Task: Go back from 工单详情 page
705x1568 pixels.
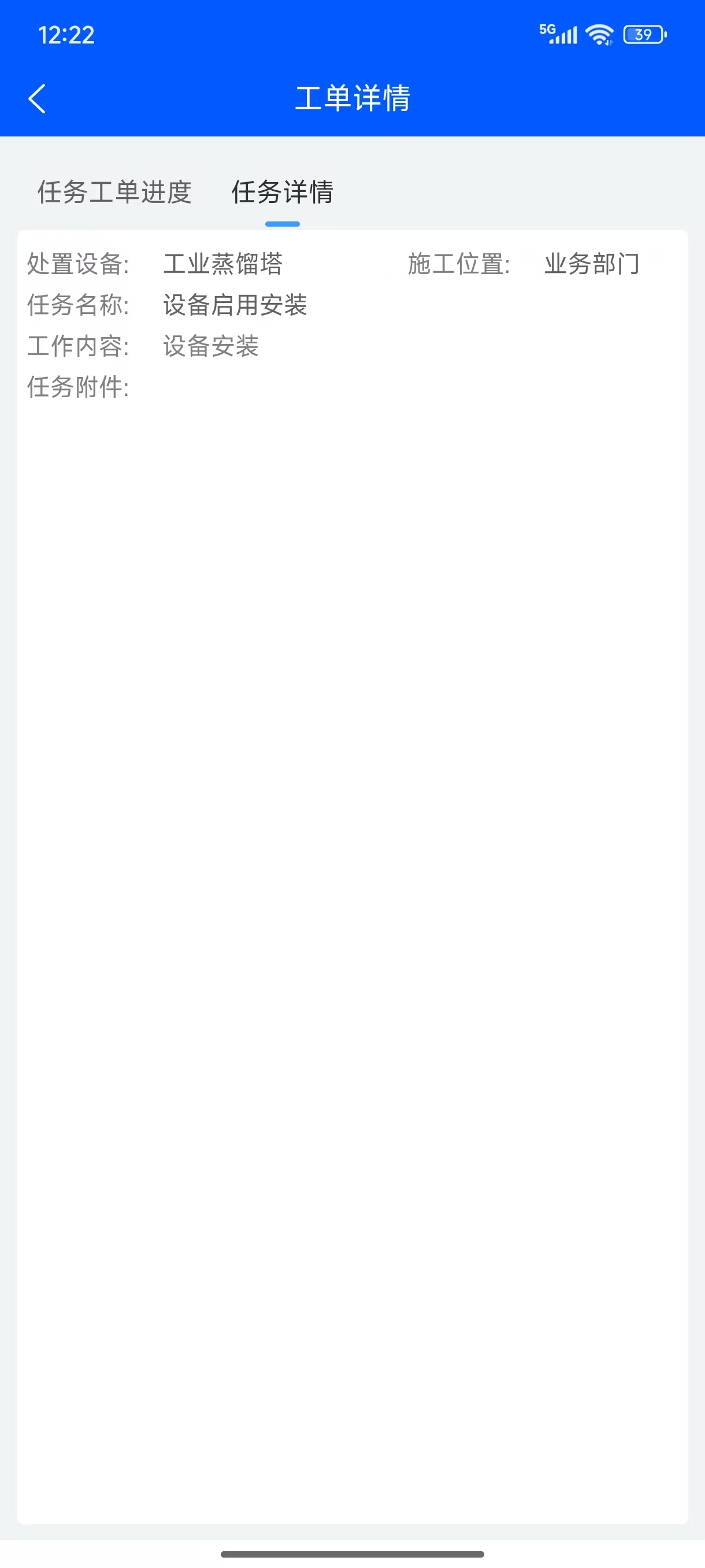Action: 37,99
